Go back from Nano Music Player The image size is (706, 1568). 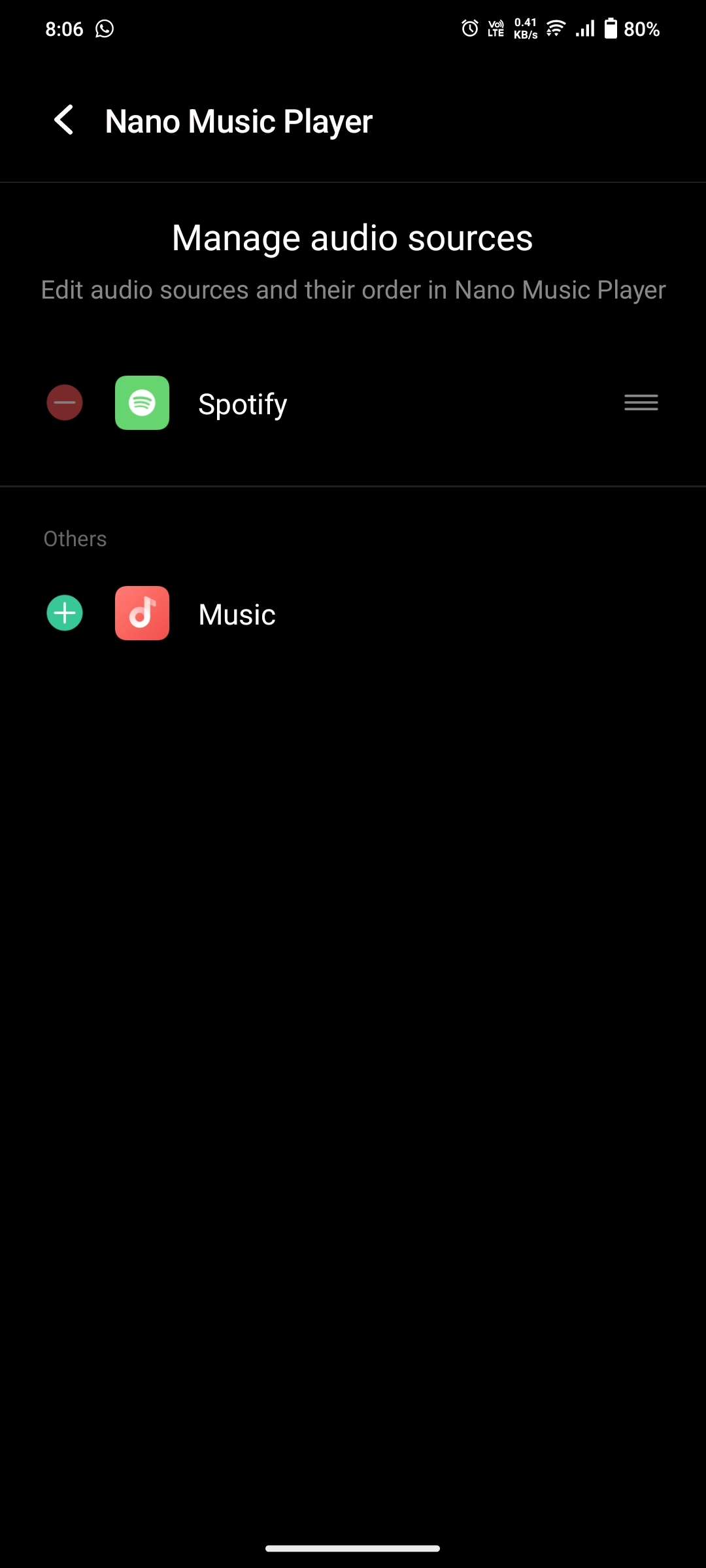pyautogui.click(x=64, y=121)
